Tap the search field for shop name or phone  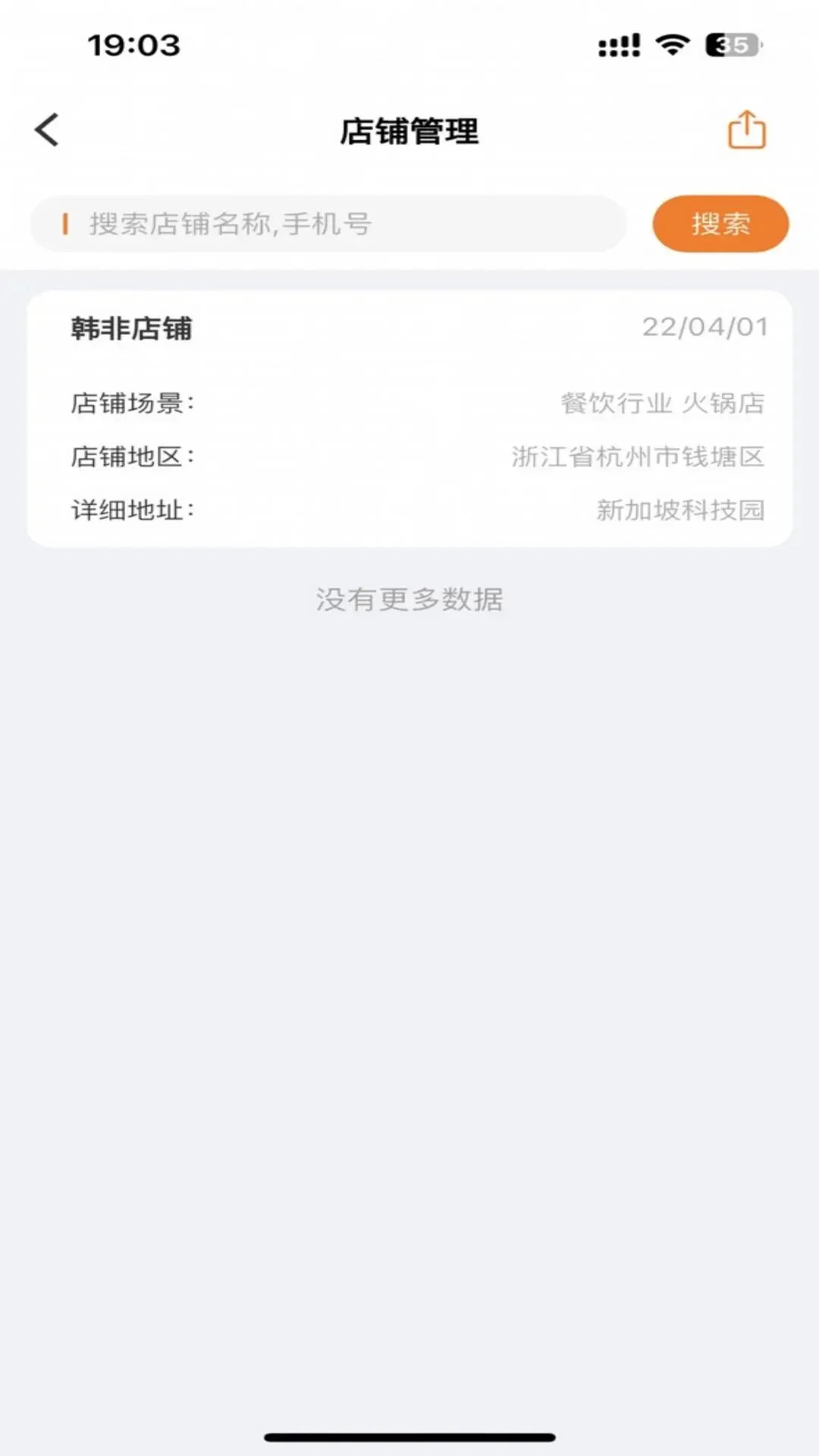click(x=326, y=223)
